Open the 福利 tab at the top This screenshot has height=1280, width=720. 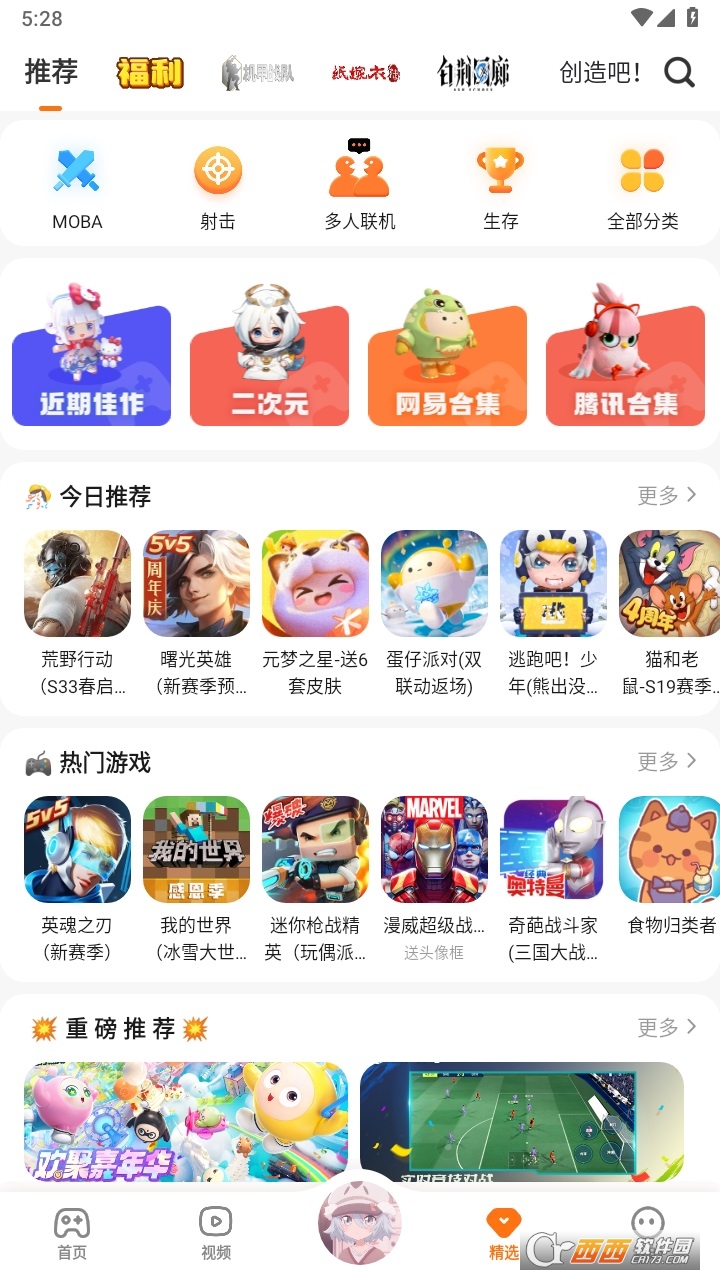(x=148, y=73)
